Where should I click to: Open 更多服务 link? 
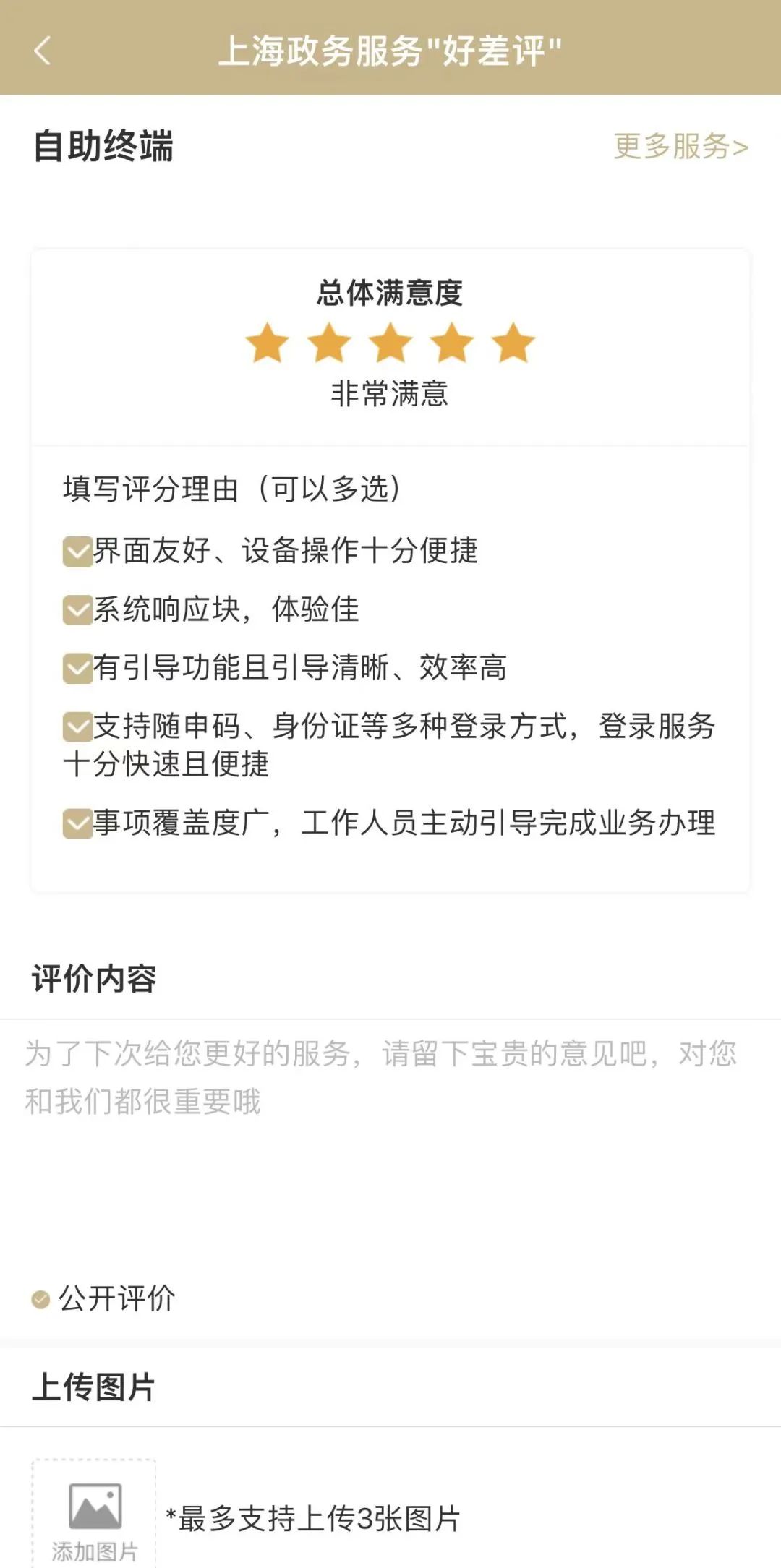pos(680,147)
